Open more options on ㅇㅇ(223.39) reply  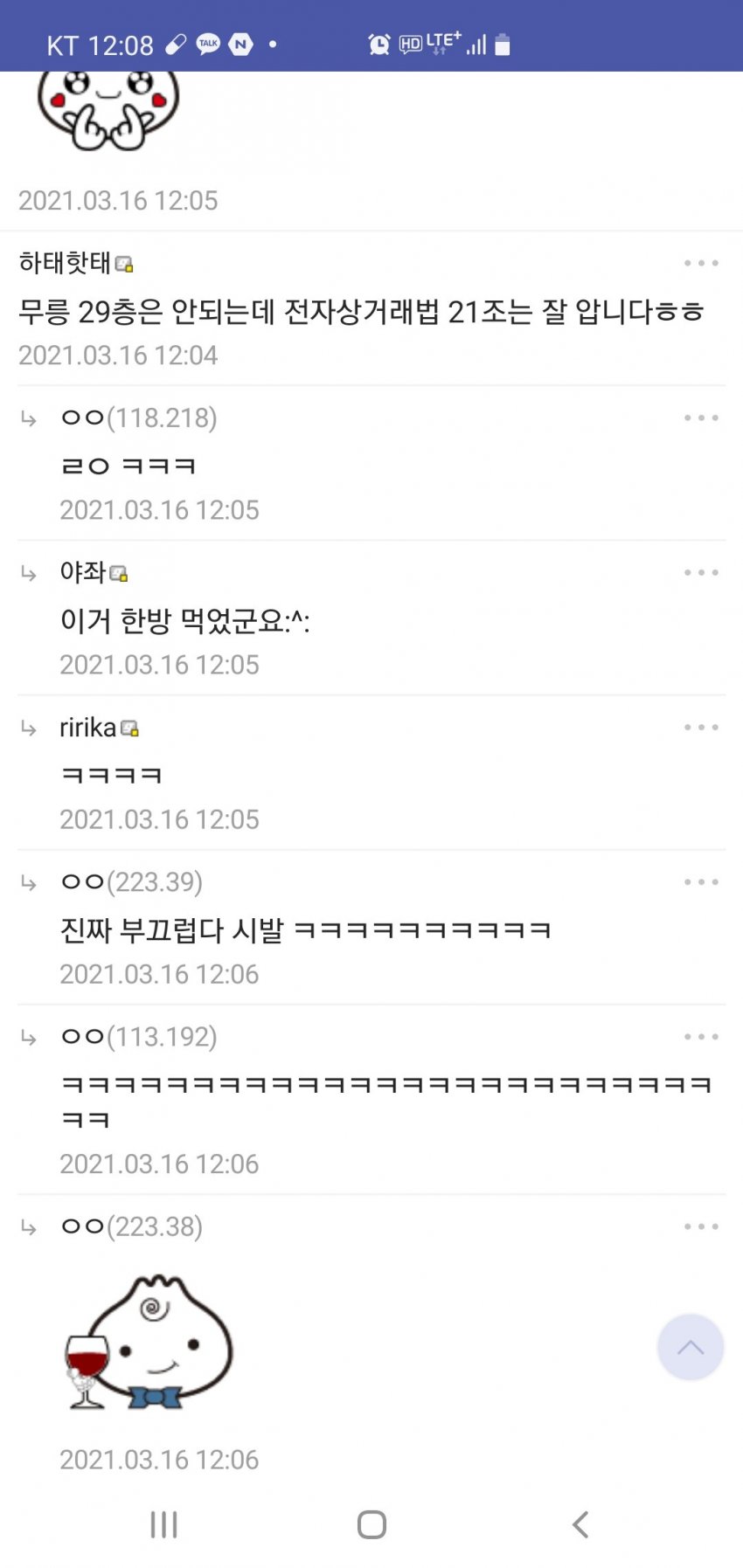click(x=701, y=882)
